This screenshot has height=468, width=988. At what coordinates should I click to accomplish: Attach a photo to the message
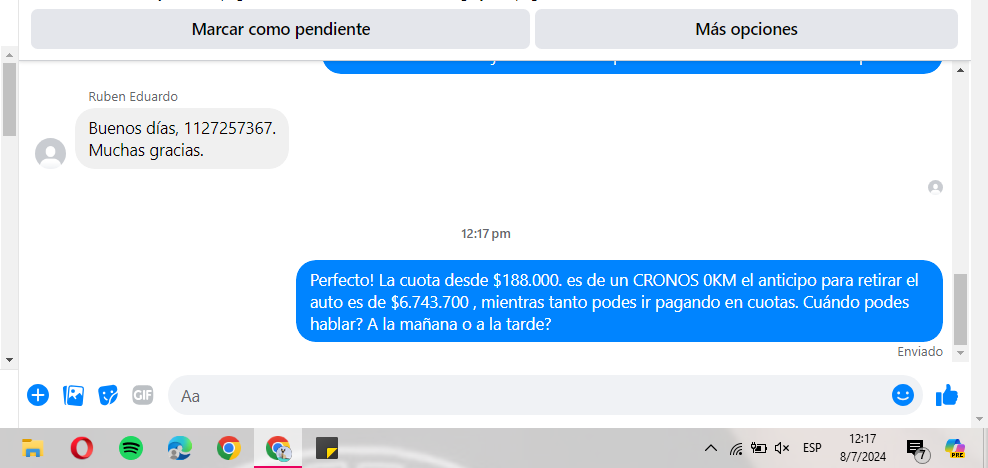tap(73, 395)
